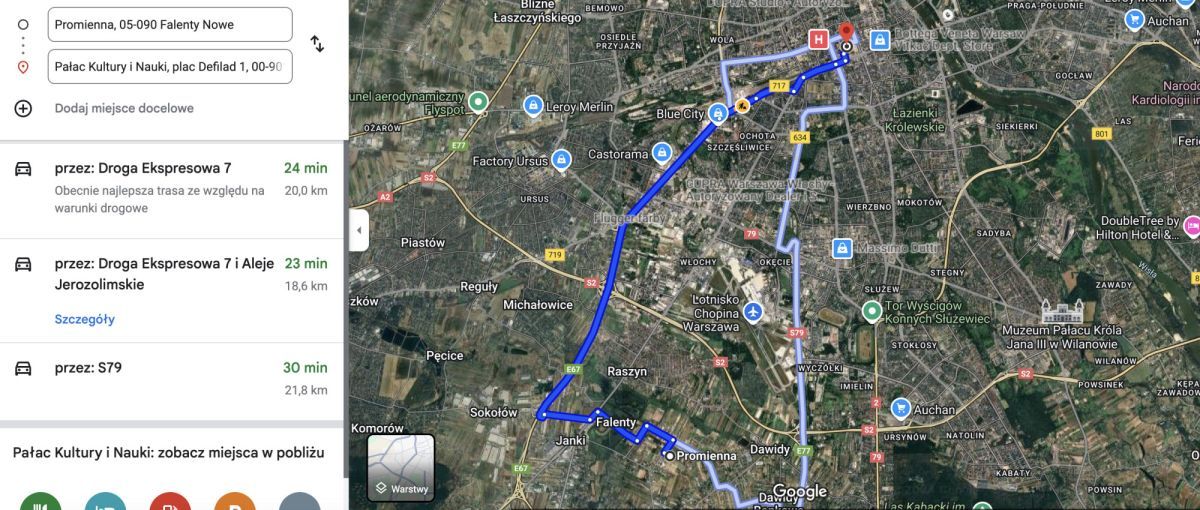This screenshot has width=1200, height=510.
Task: Open the Blue City shopping pin
Action: [718, 114]
